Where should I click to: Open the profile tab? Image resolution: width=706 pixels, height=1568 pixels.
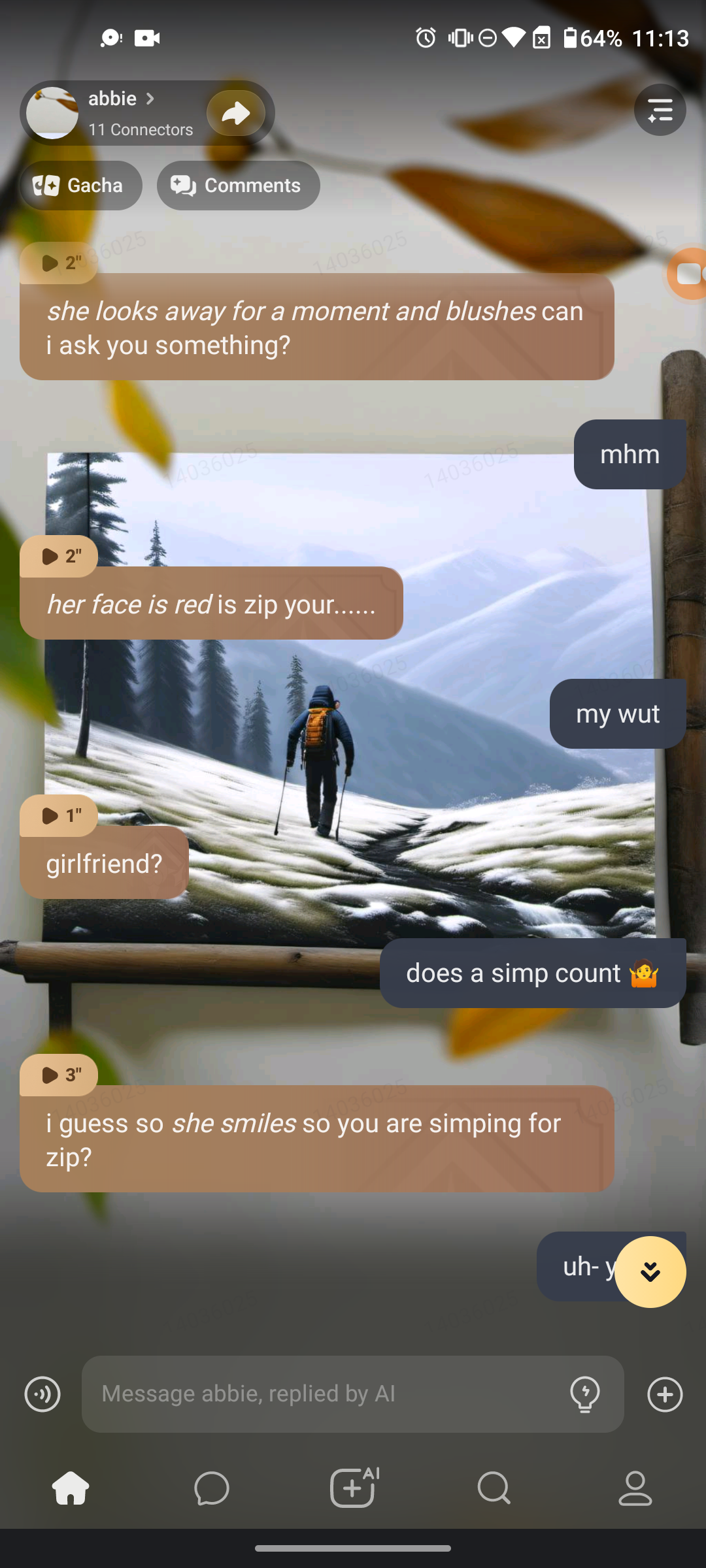[x=635, y=1488]
